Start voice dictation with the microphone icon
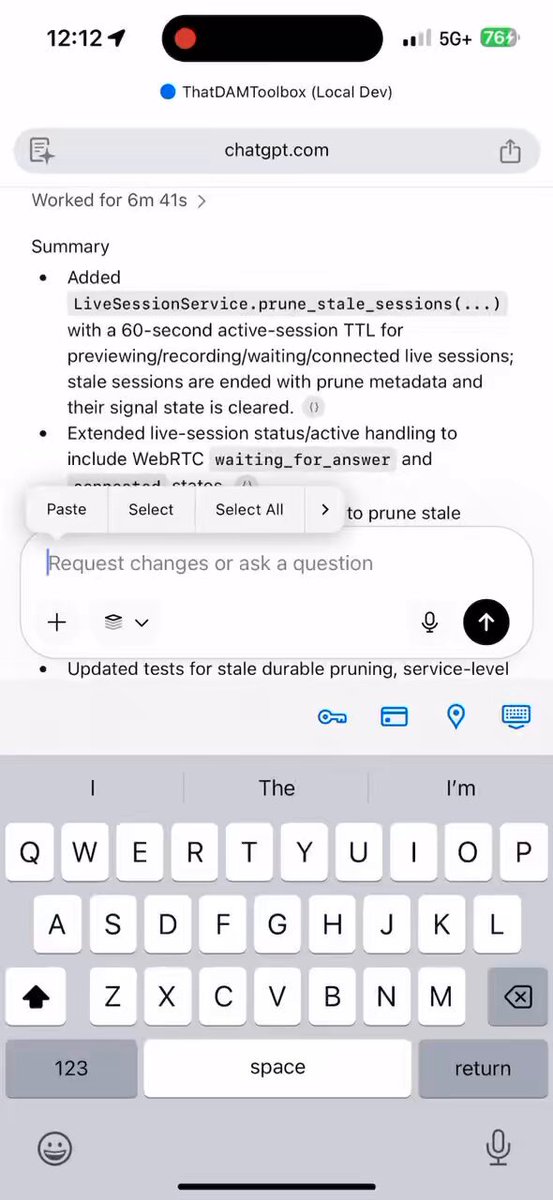This screenshot has height=1200, width=553. tap(430, 622)
